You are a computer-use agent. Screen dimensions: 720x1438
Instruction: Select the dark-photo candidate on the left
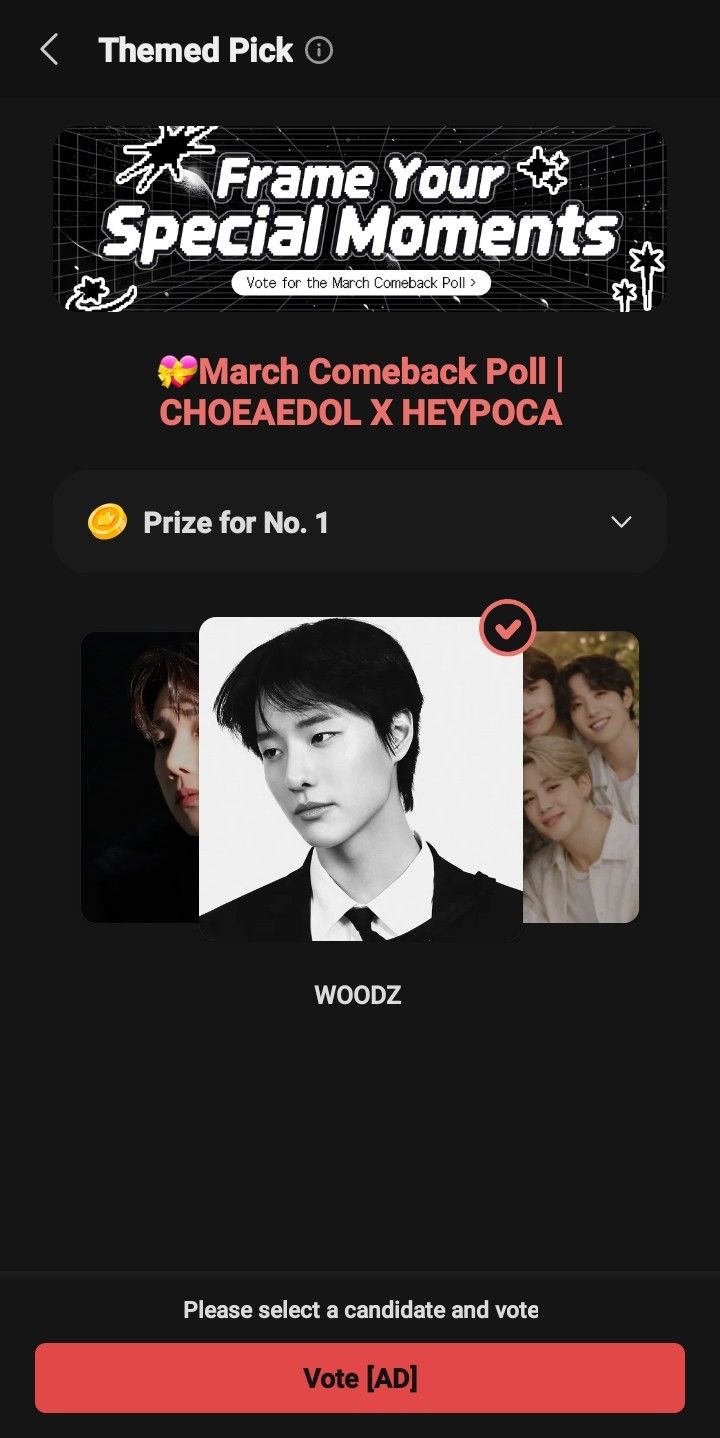click(138, 776)
